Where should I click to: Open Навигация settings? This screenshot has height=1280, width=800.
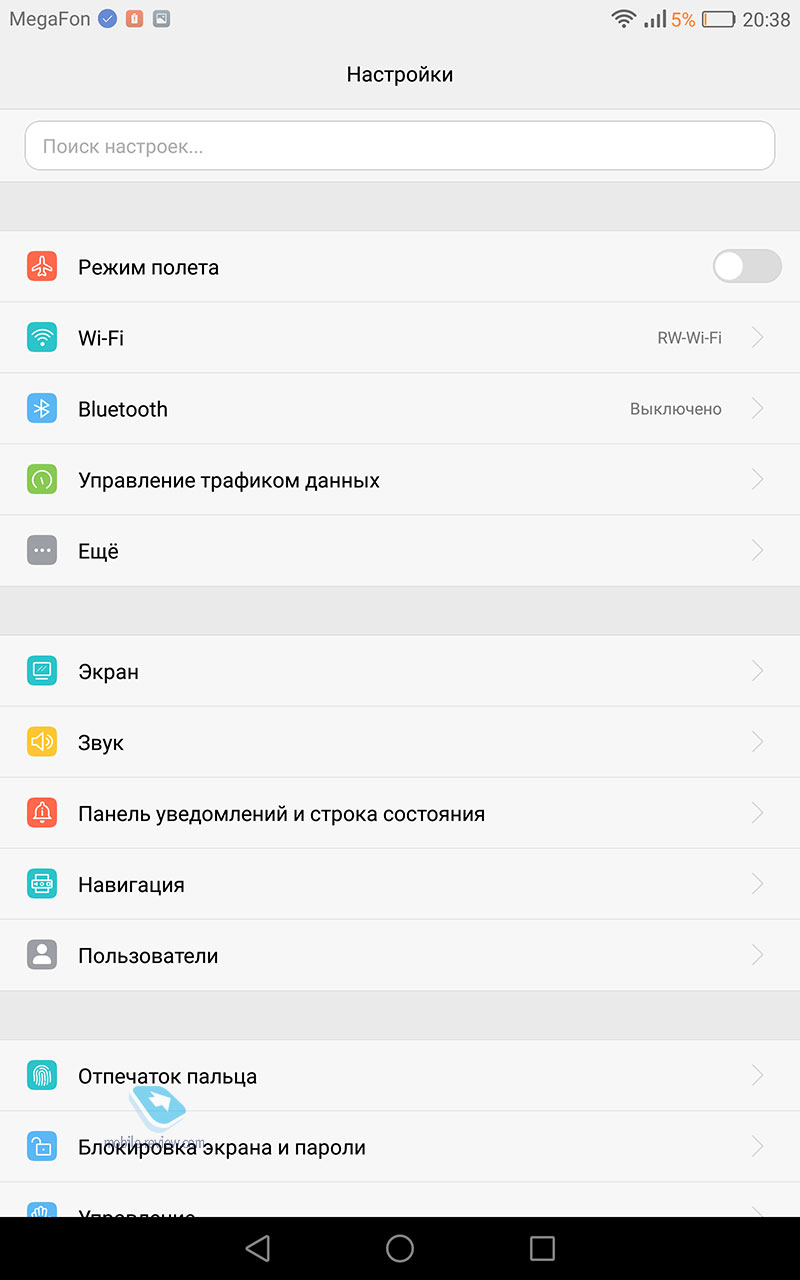tap(400, 884)
